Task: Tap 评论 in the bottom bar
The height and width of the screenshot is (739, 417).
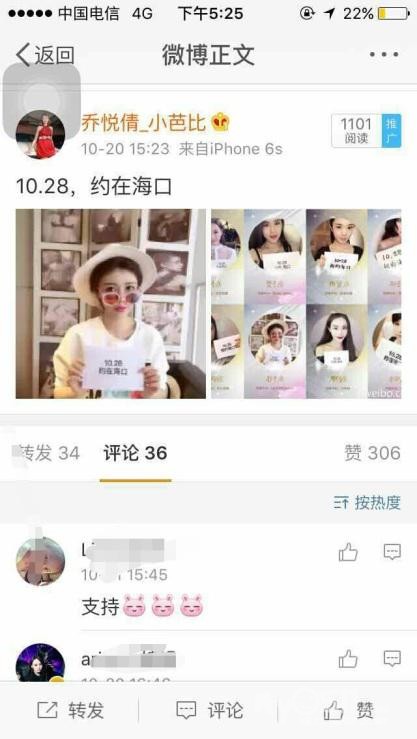Action: click(x=209, y=710)
